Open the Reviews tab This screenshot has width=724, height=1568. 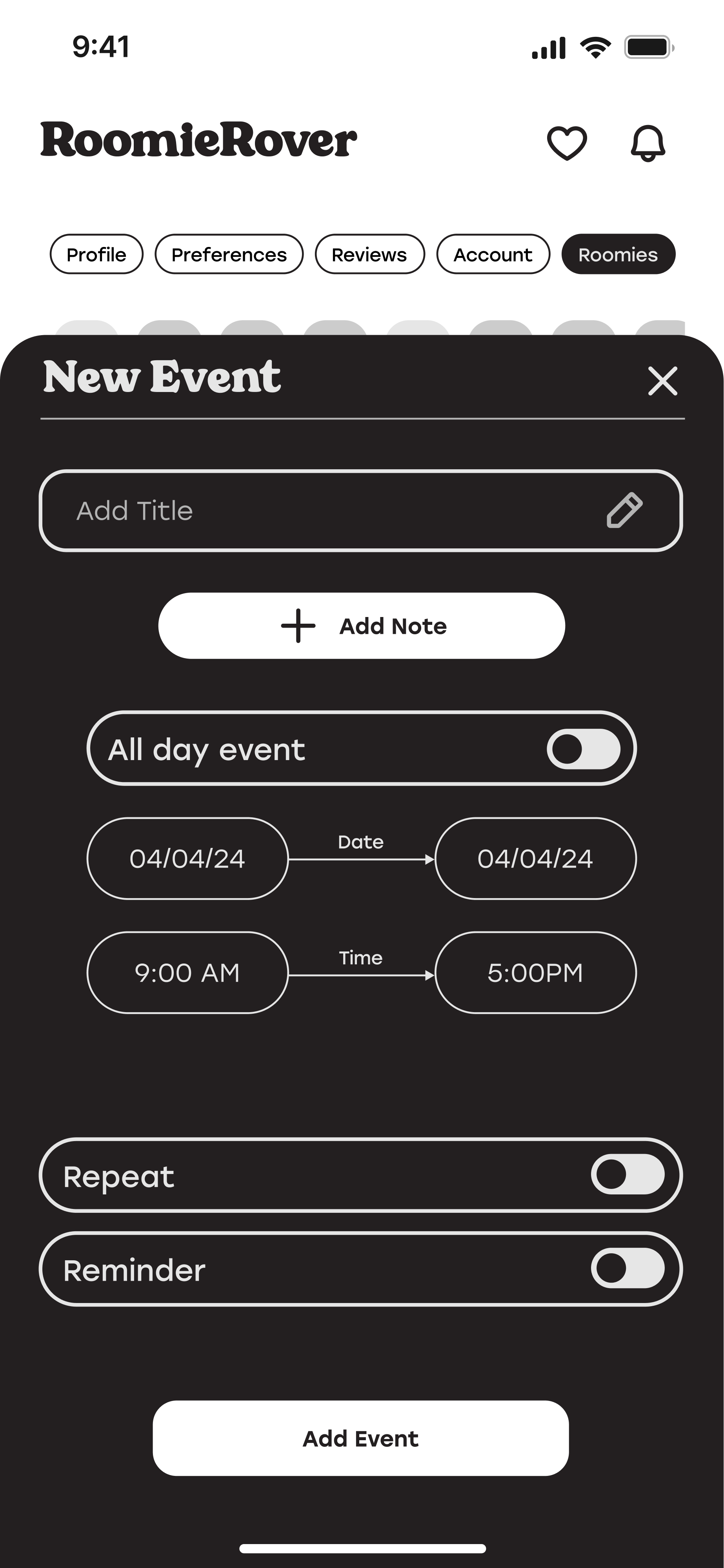[369, 254]
